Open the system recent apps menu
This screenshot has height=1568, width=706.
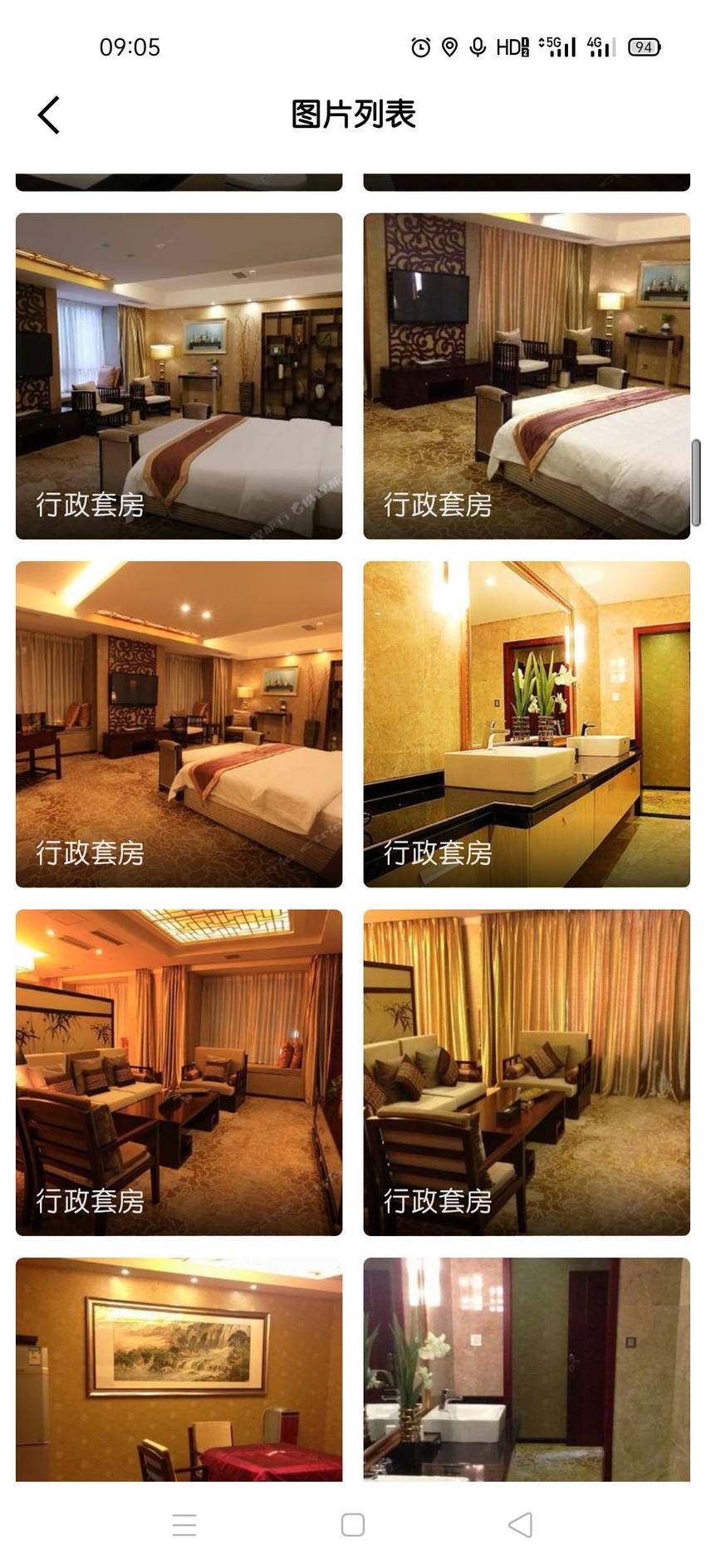point(184,1525)
